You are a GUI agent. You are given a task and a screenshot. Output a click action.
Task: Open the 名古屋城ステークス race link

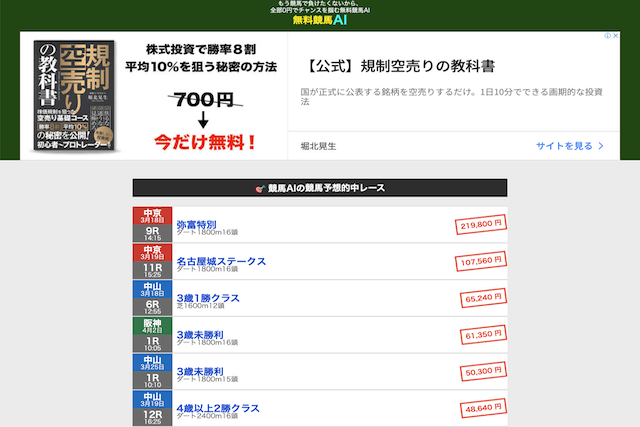(220, 261)
